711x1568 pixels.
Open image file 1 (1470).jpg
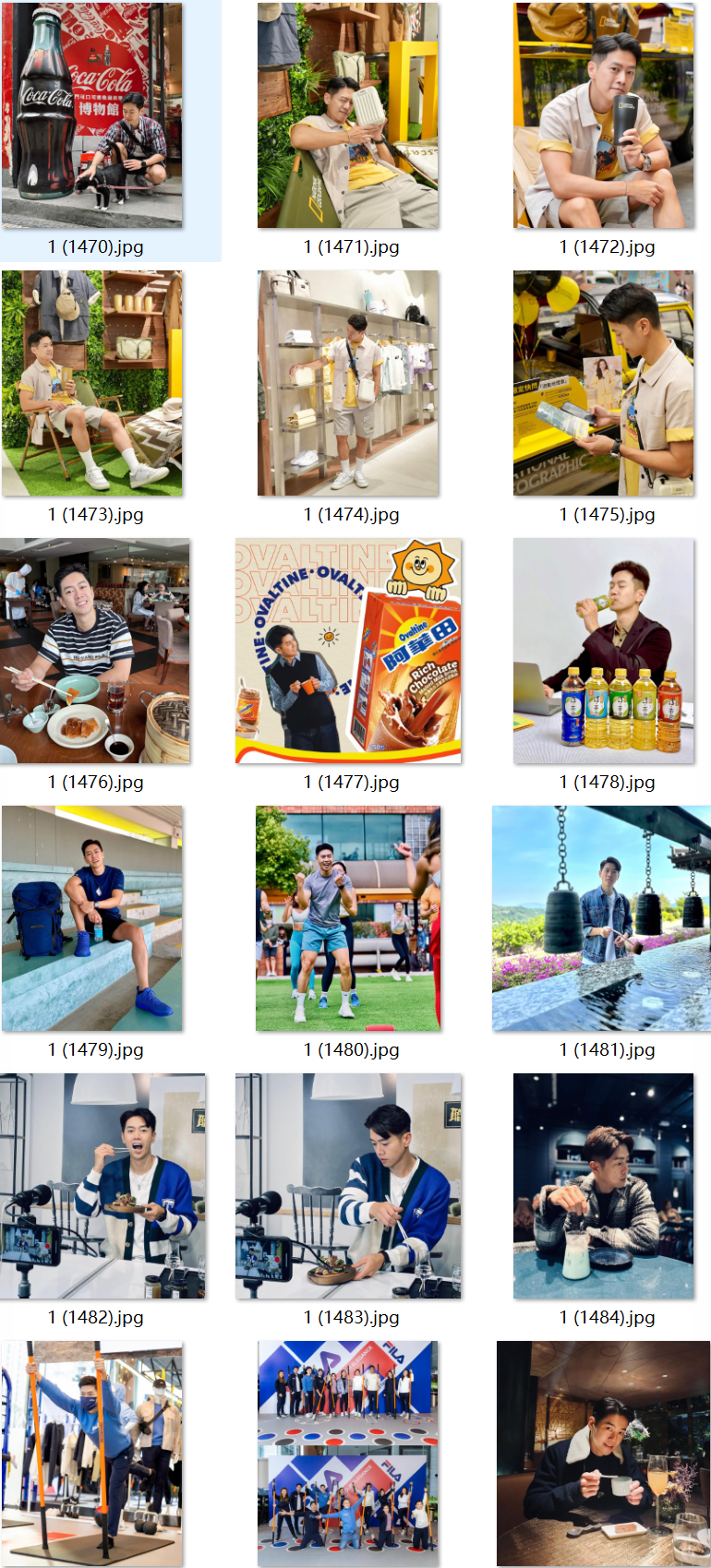92,115
